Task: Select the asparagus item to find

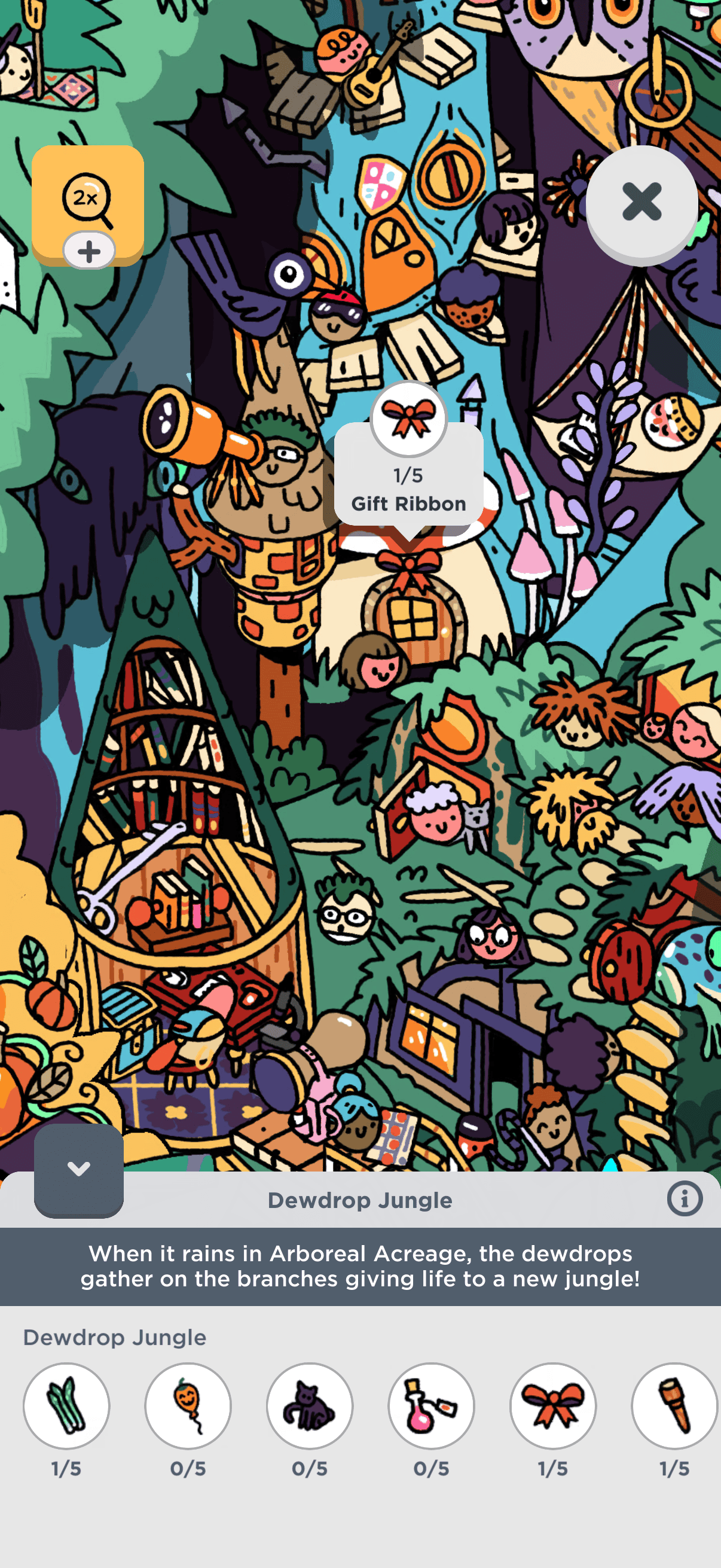Action: point(66,1405)
